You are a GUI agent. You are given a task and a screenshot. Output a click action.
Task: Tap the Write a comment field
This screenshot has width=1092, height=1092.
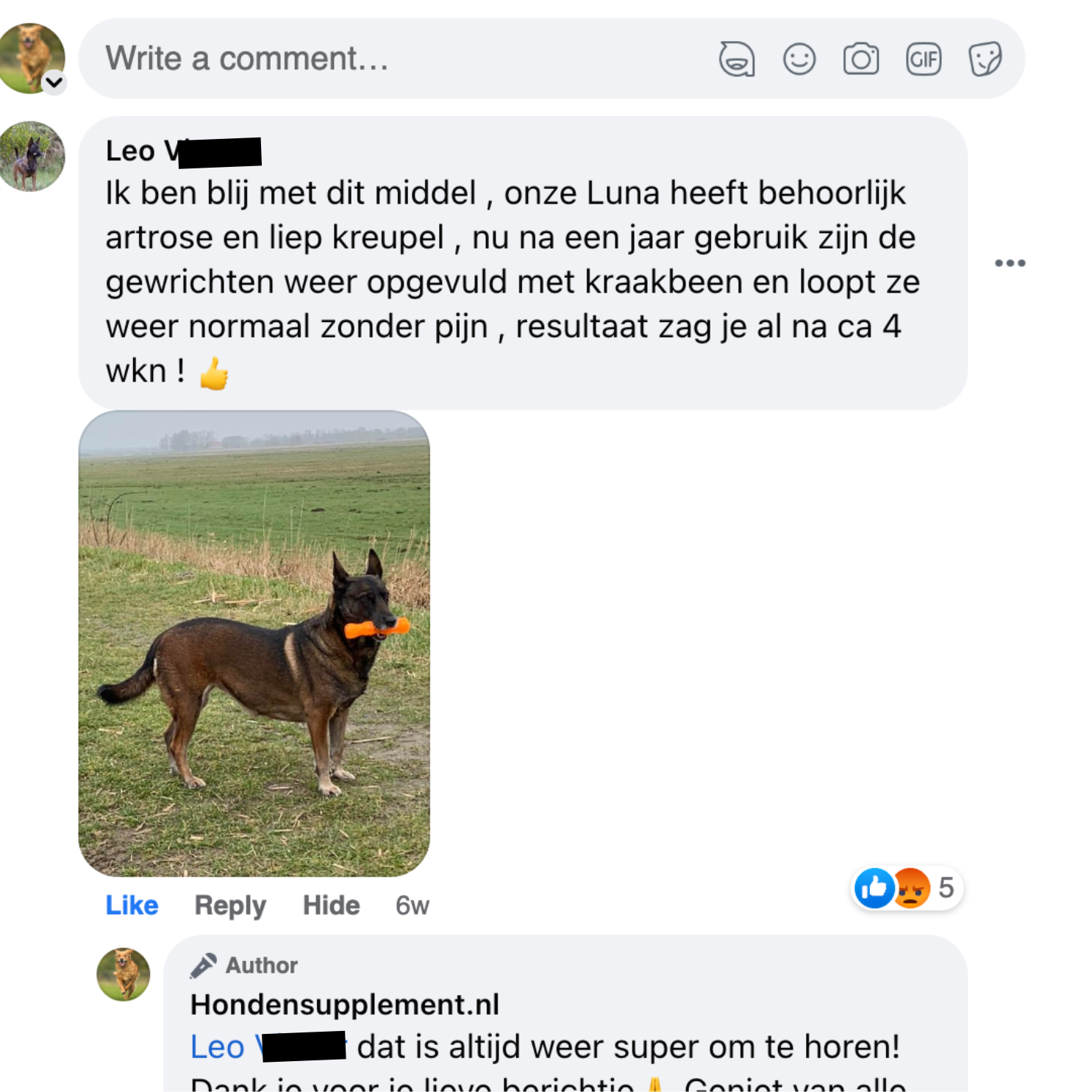tap(397, 59)
